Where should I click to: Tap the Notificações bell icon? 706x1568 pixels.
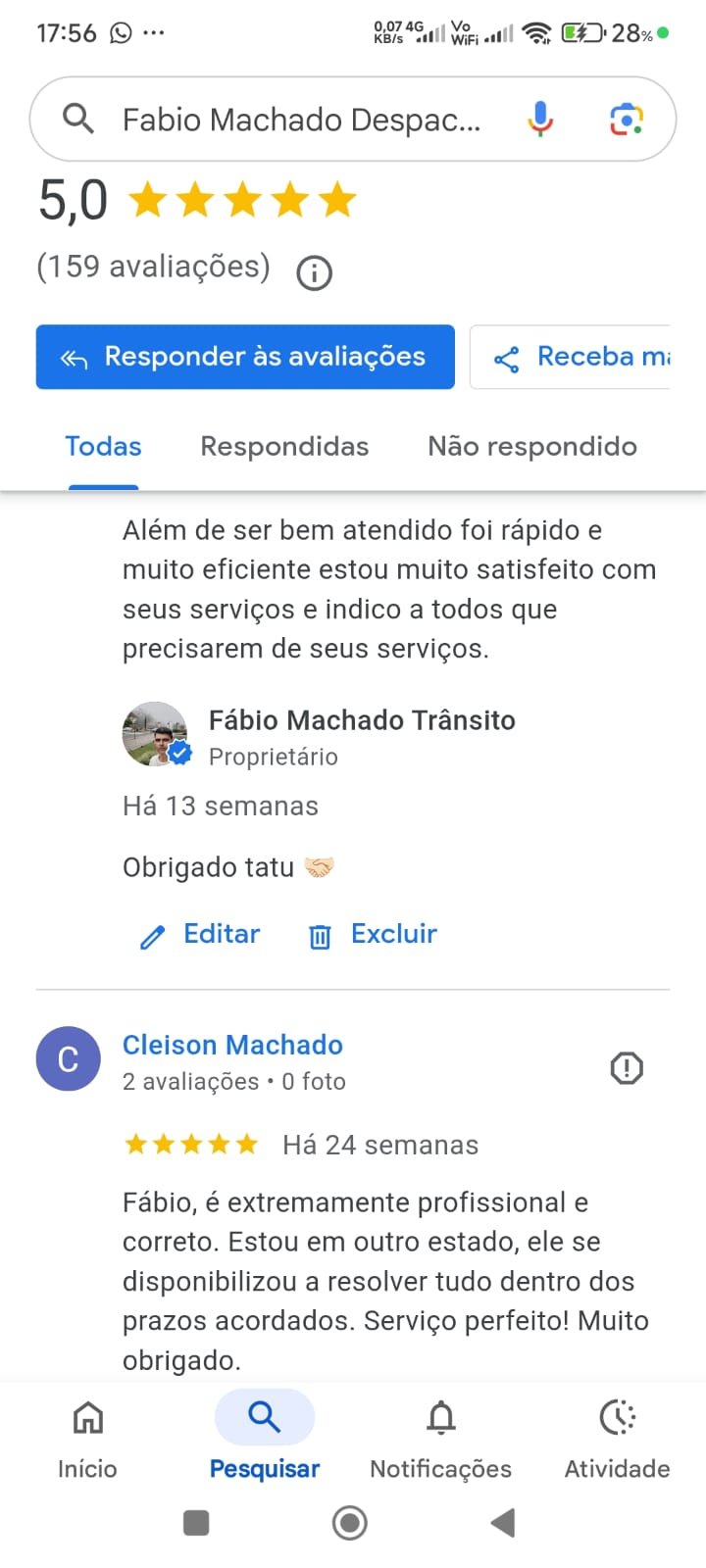pos(440,1416)
